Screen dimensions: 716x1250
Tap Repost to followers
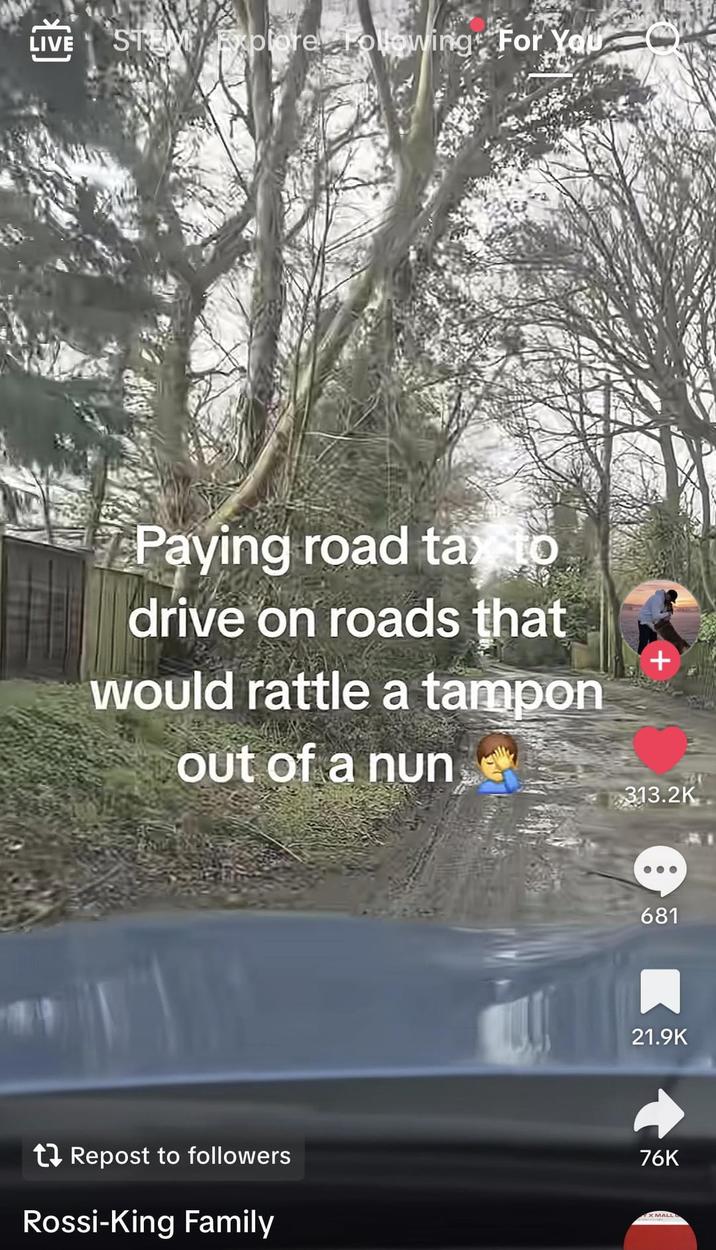click(163, 1156)
